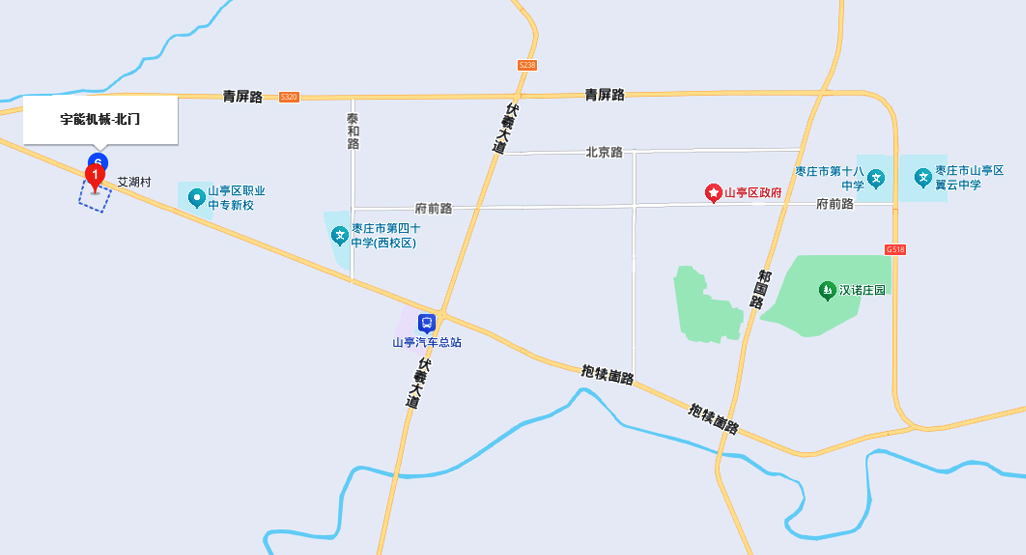The width and height of the screenshot is (1026, 555).
Task: Tap the 枣庄市第十八中学 school marker
Action: (876, 179)
